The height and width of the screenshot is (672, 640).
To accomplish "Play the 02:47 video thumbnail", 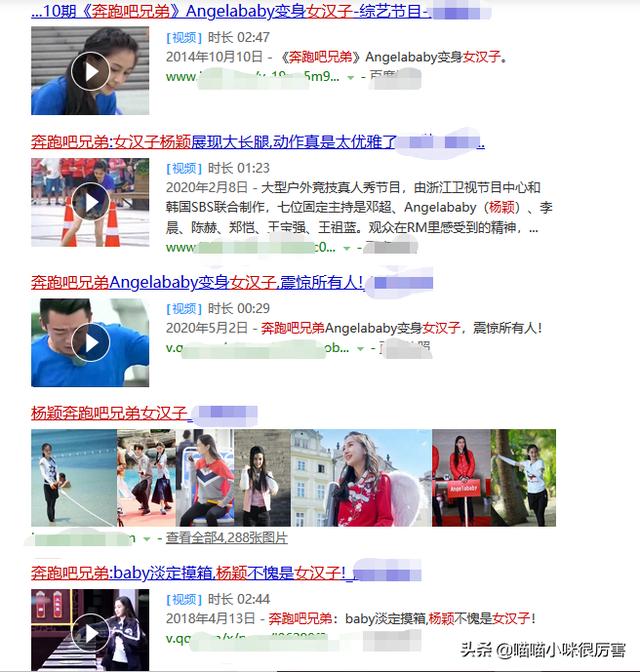I will click(x=90, y=72).
